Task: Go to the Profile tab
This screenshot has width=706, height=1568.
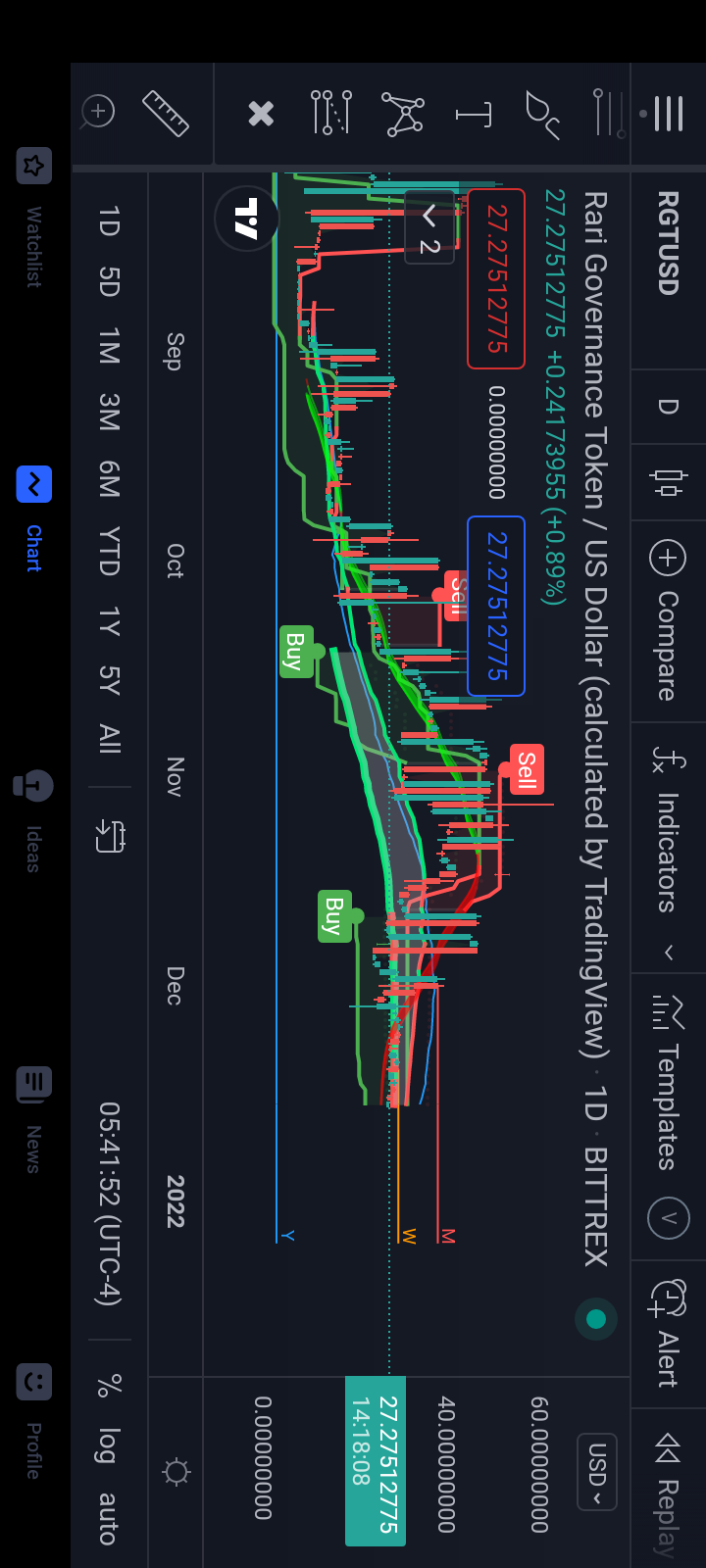Action: click(x=33, y=1421)
